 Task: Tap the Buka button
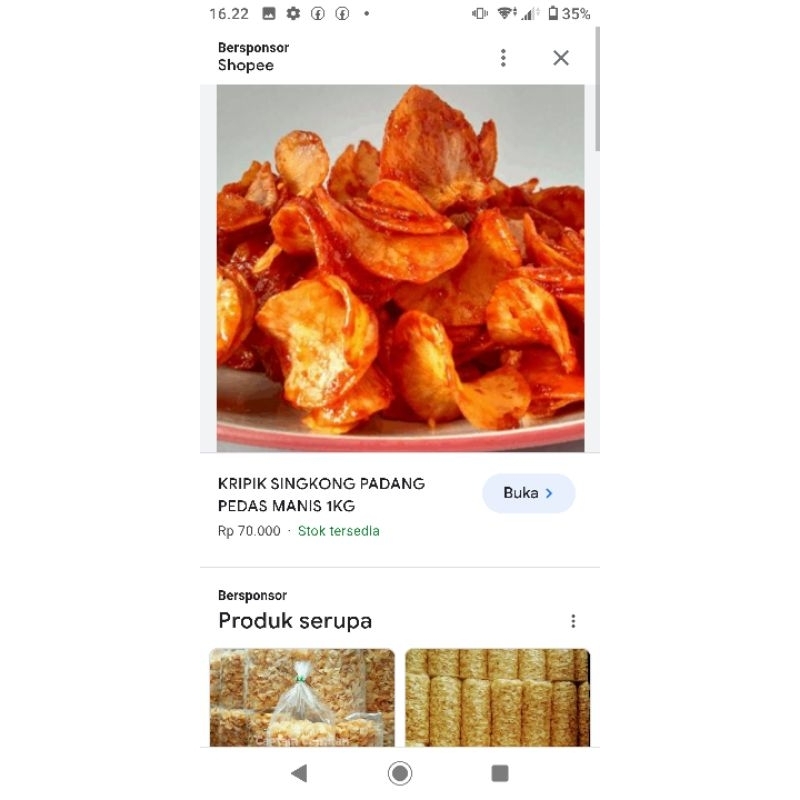[528, 493]
